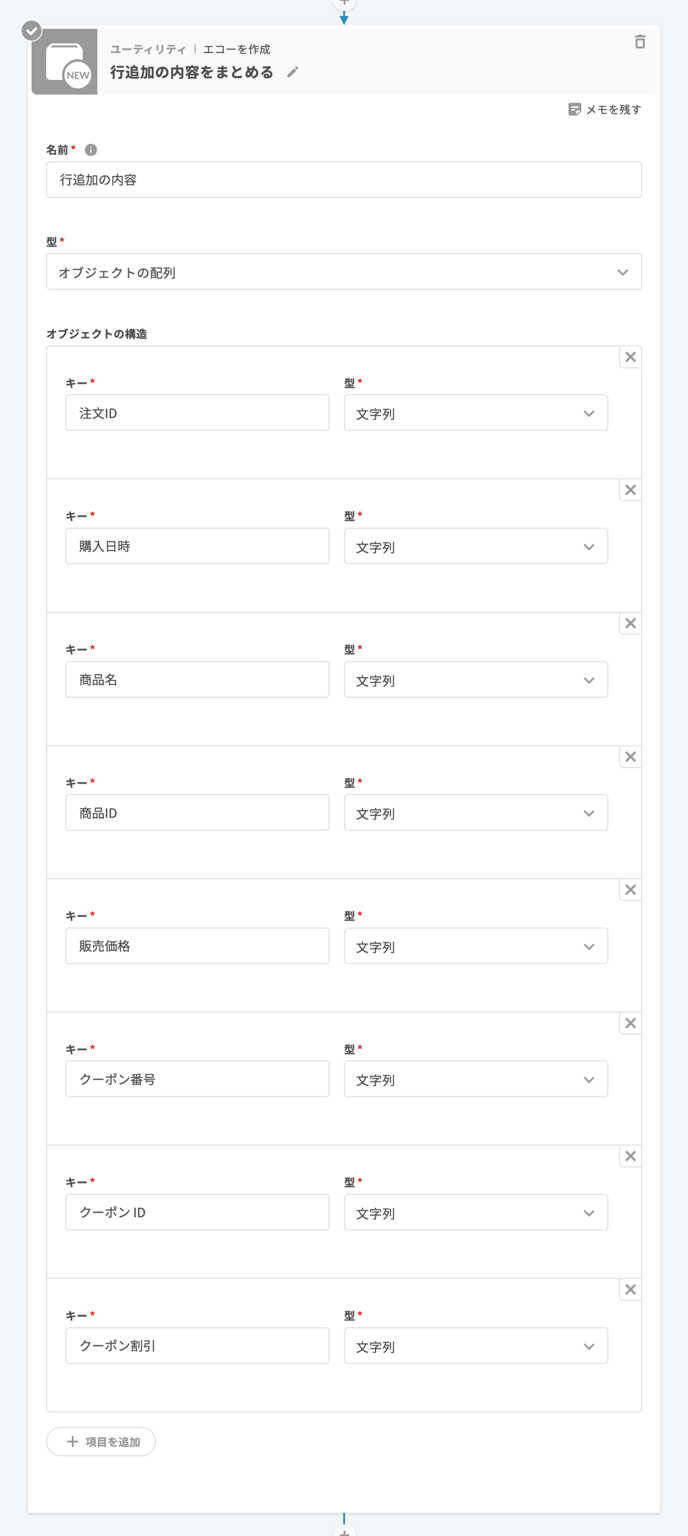The image size is (688, 1536).
Task: Open the type dropdown for クーポン番号
Action: tap(475, 1080)
